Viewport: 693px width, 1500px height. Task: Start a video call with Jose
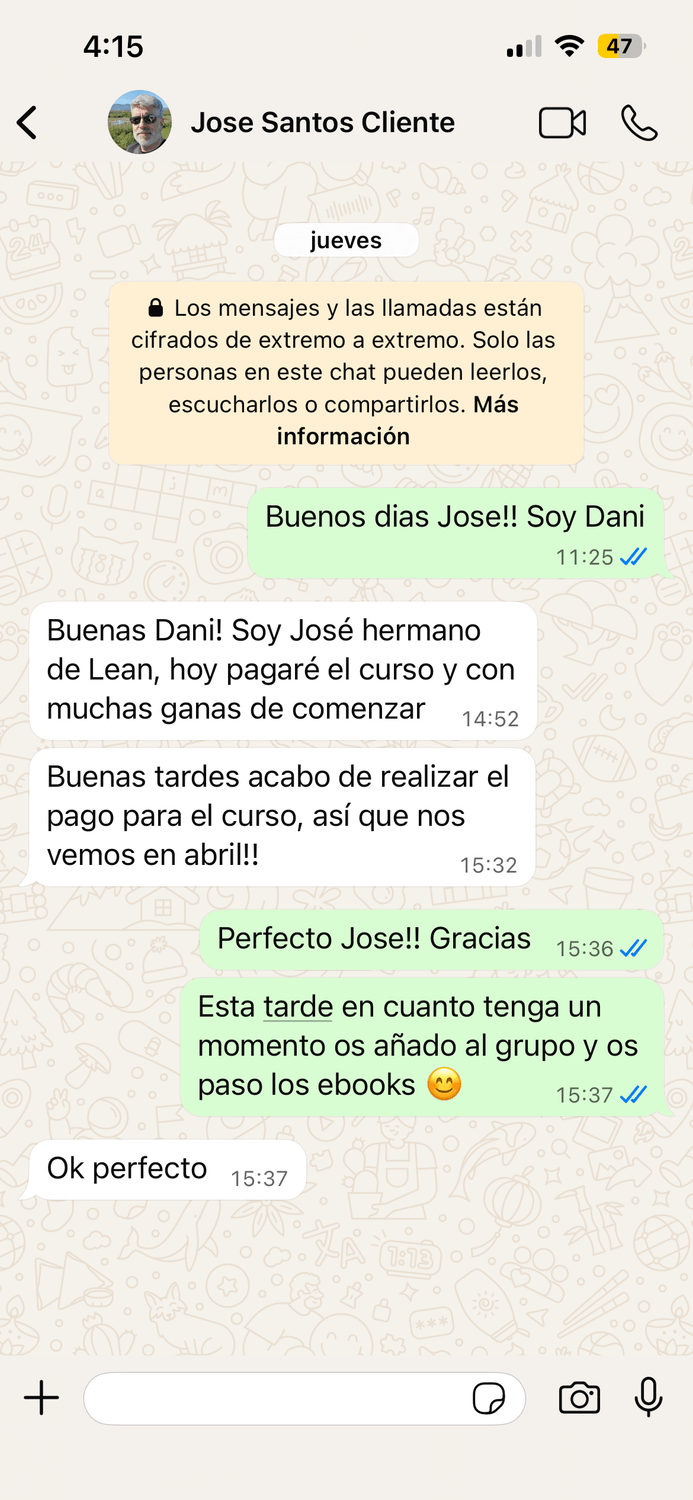pyautogui.click(x=562, y=123)
